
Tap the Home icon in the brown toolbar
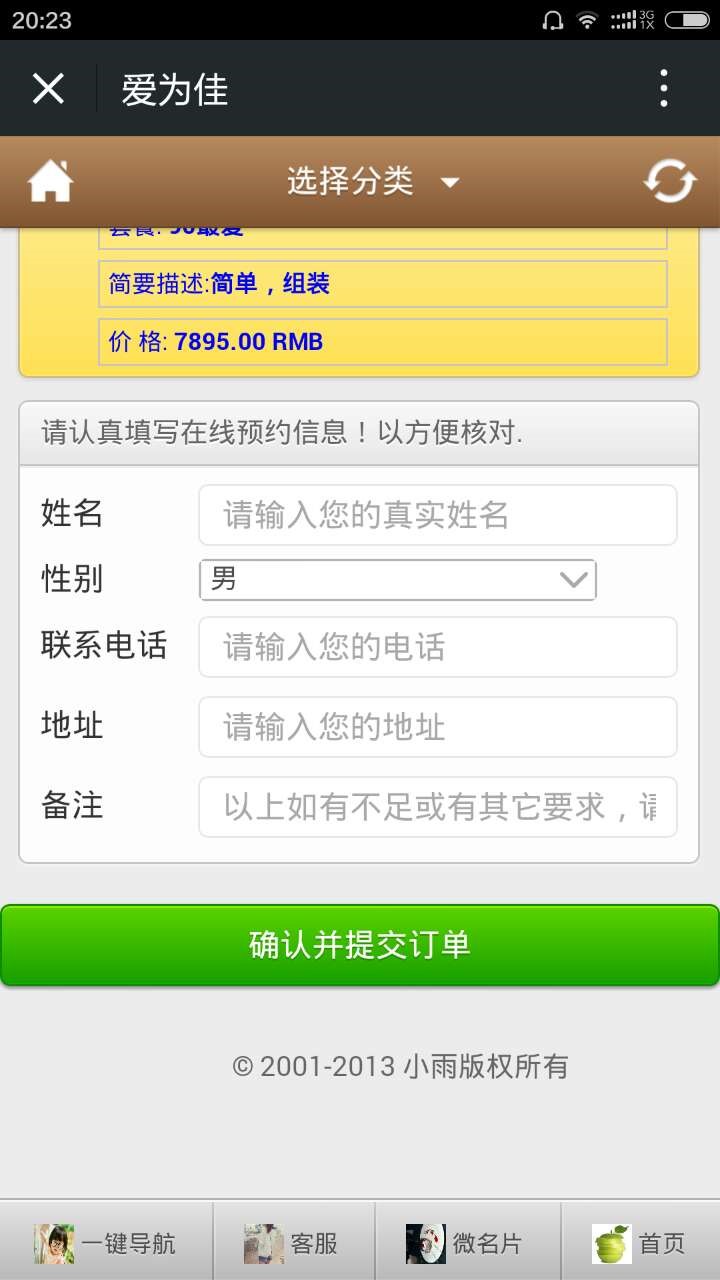point(48,180)
